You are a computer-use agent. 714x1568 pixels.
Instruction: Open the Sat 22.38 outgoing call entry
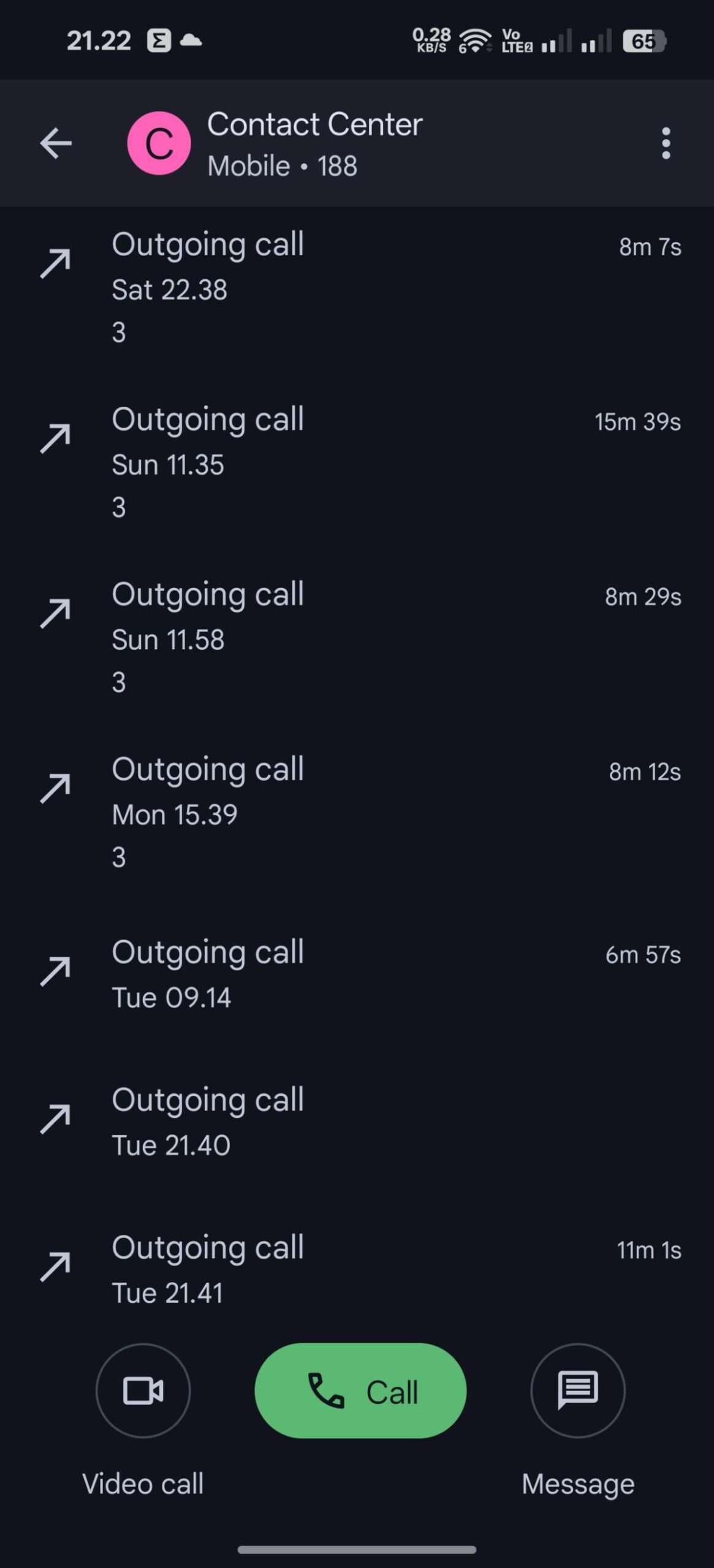tap(357, 288)
